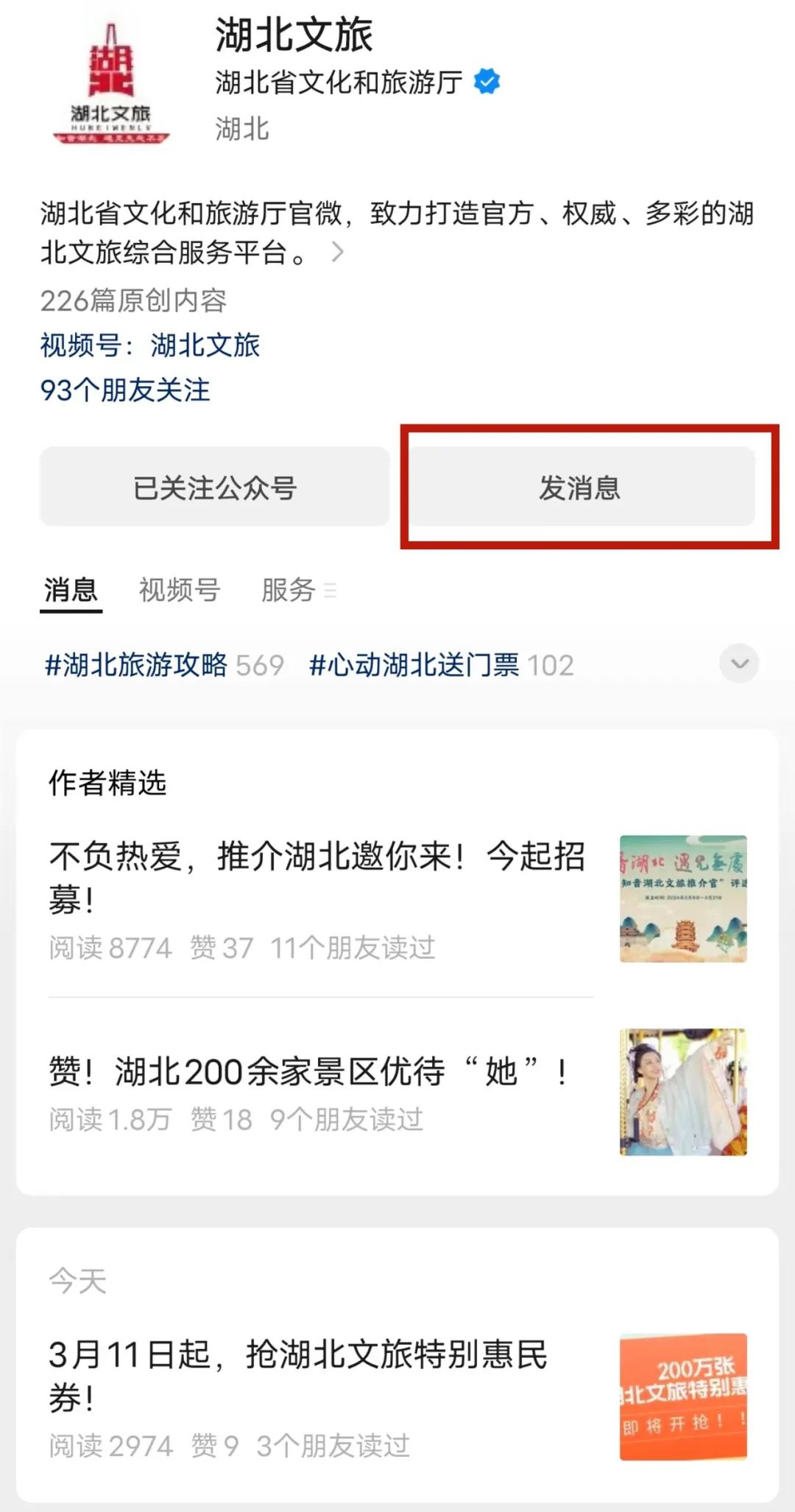Screen dimensions: 795x1512
Task: Switch to the 服务 tab
Action: tap(289, 590)
